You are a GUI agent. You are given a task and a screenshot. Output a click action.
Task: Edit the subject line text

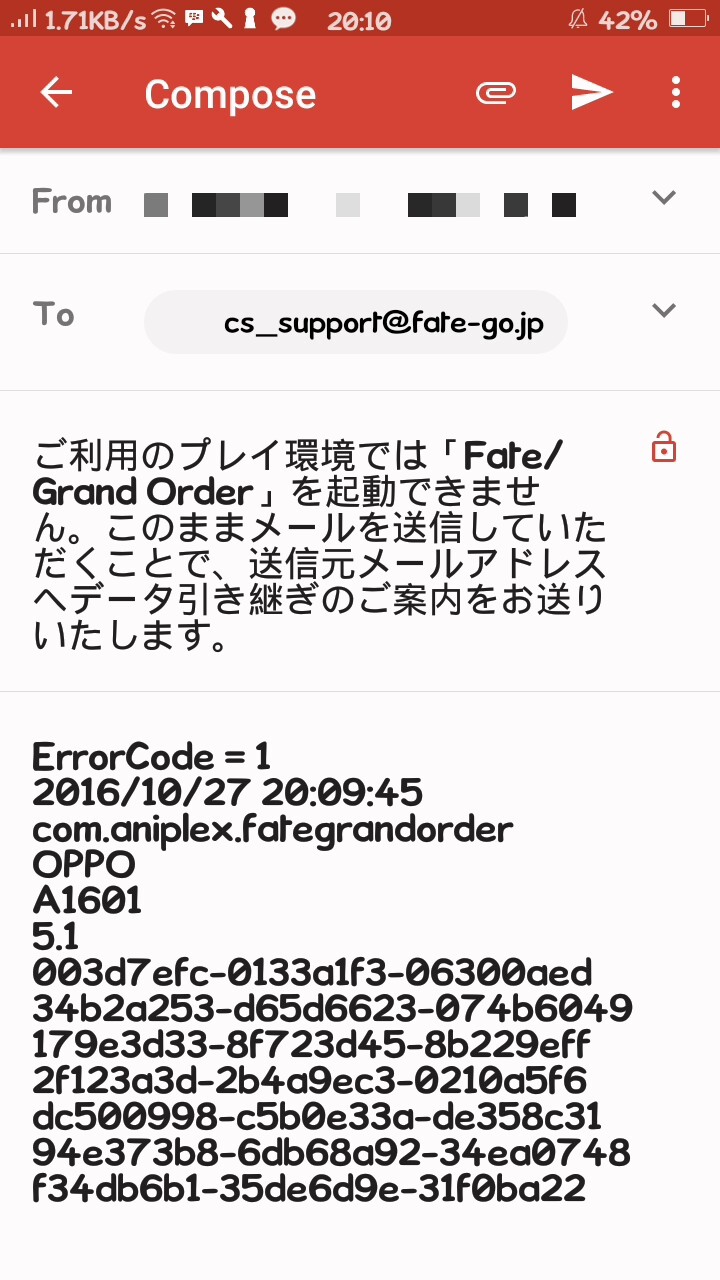pyautogui.click(x=320, y=540)
